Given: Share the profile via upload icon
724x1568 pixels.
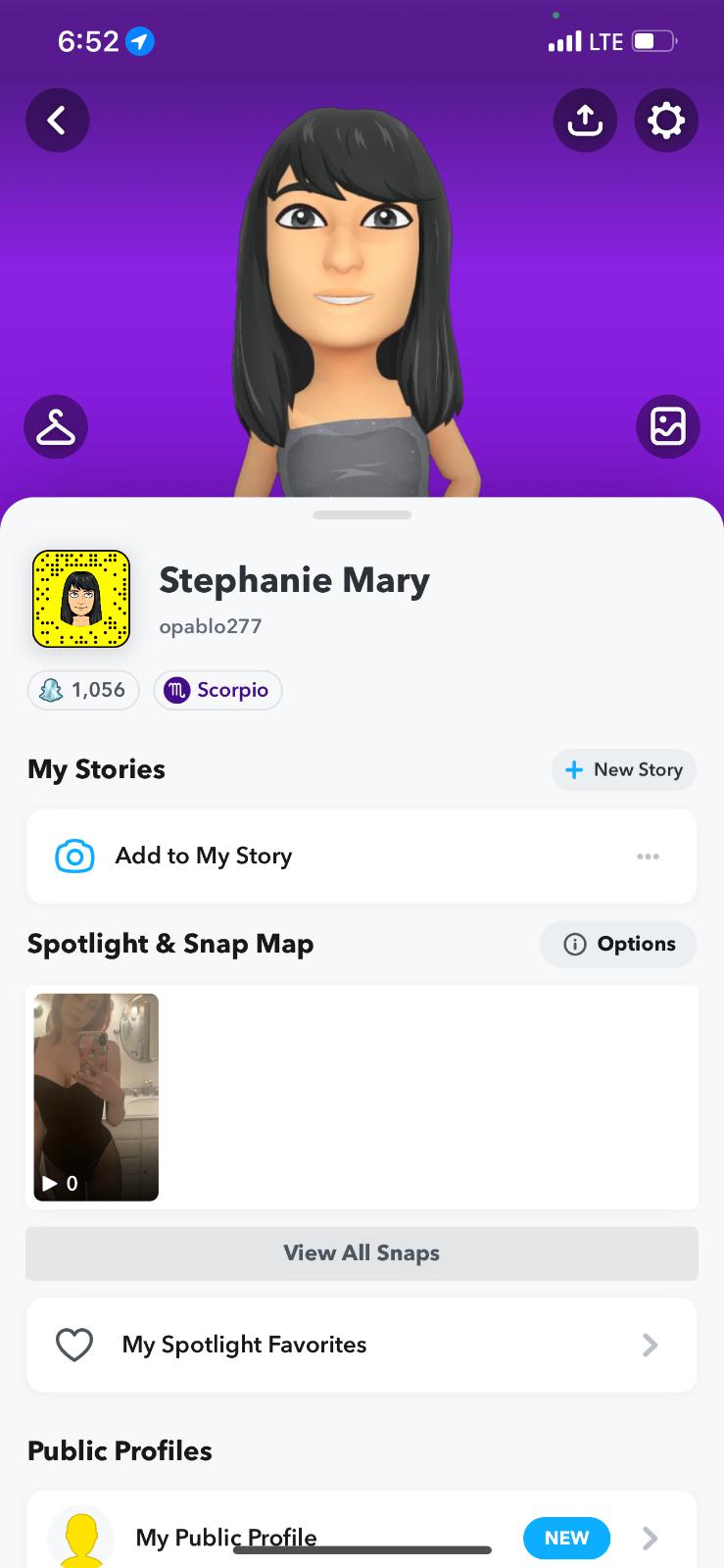Looking at the screenshot, I should (x=585, y=121).
